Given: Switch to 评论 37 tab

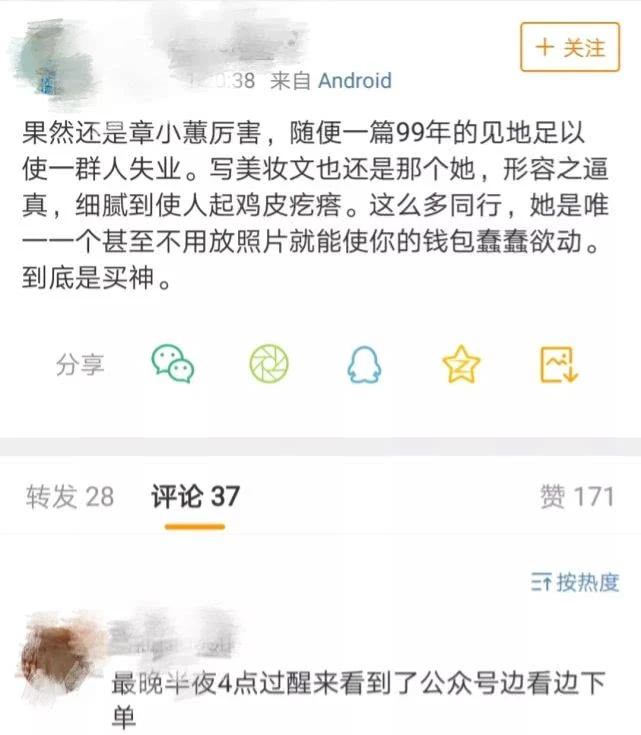Looking at the screenshot, I should 195,496.
